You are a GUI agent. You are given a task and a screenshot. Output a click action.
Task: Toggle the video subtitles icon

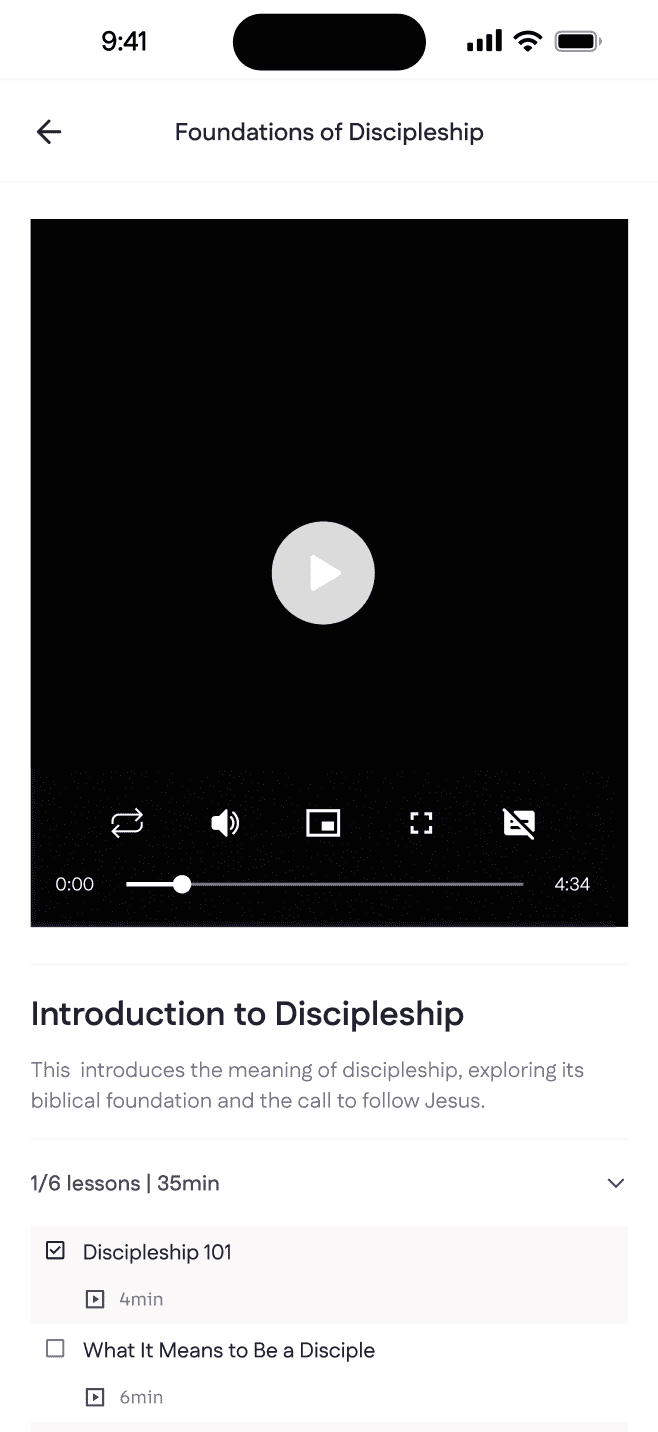tap(519, 823)
